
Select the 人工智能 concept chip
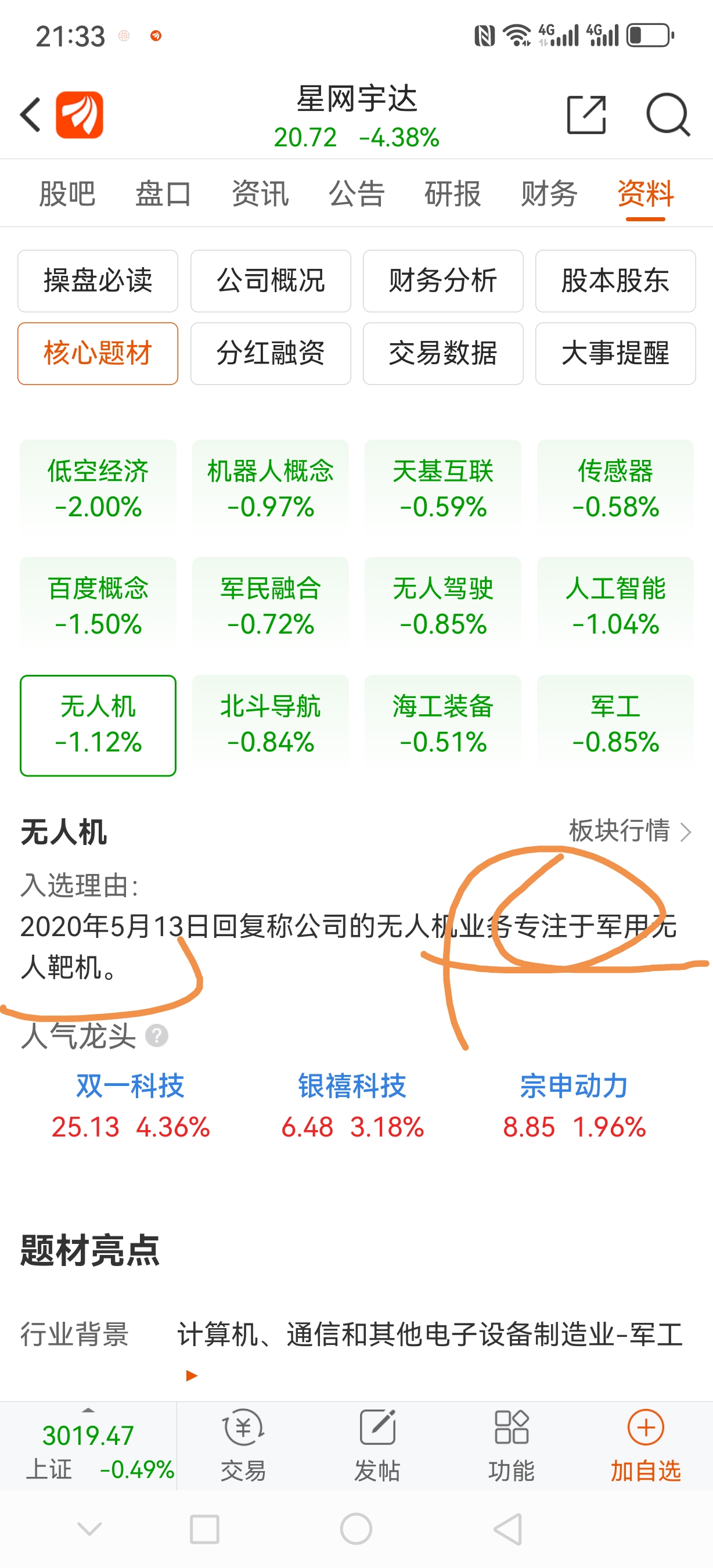615,606
